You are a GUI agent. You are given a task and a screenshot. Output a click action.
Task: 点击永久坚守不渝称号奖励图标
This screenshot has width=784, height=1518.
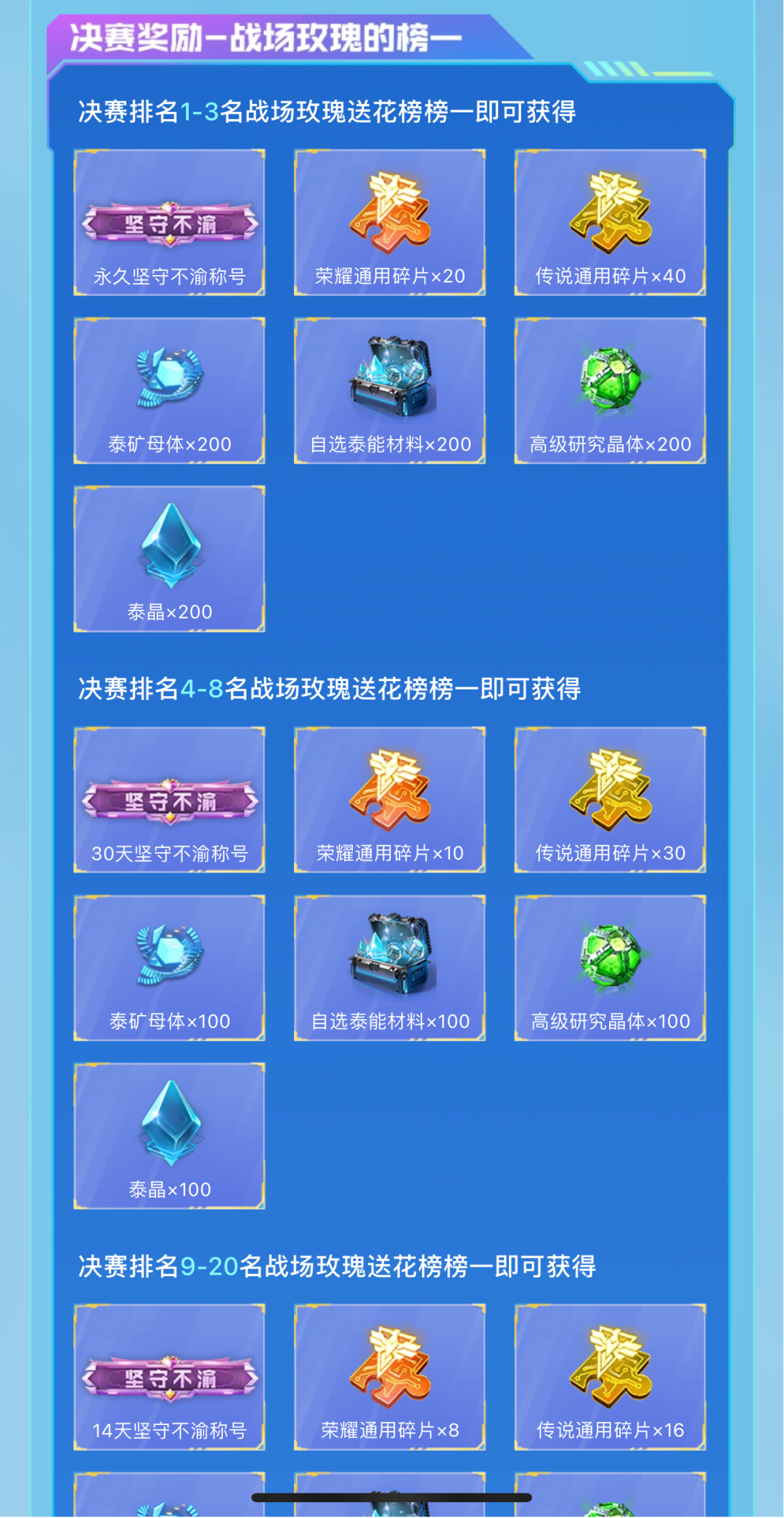tap(169, 221)
